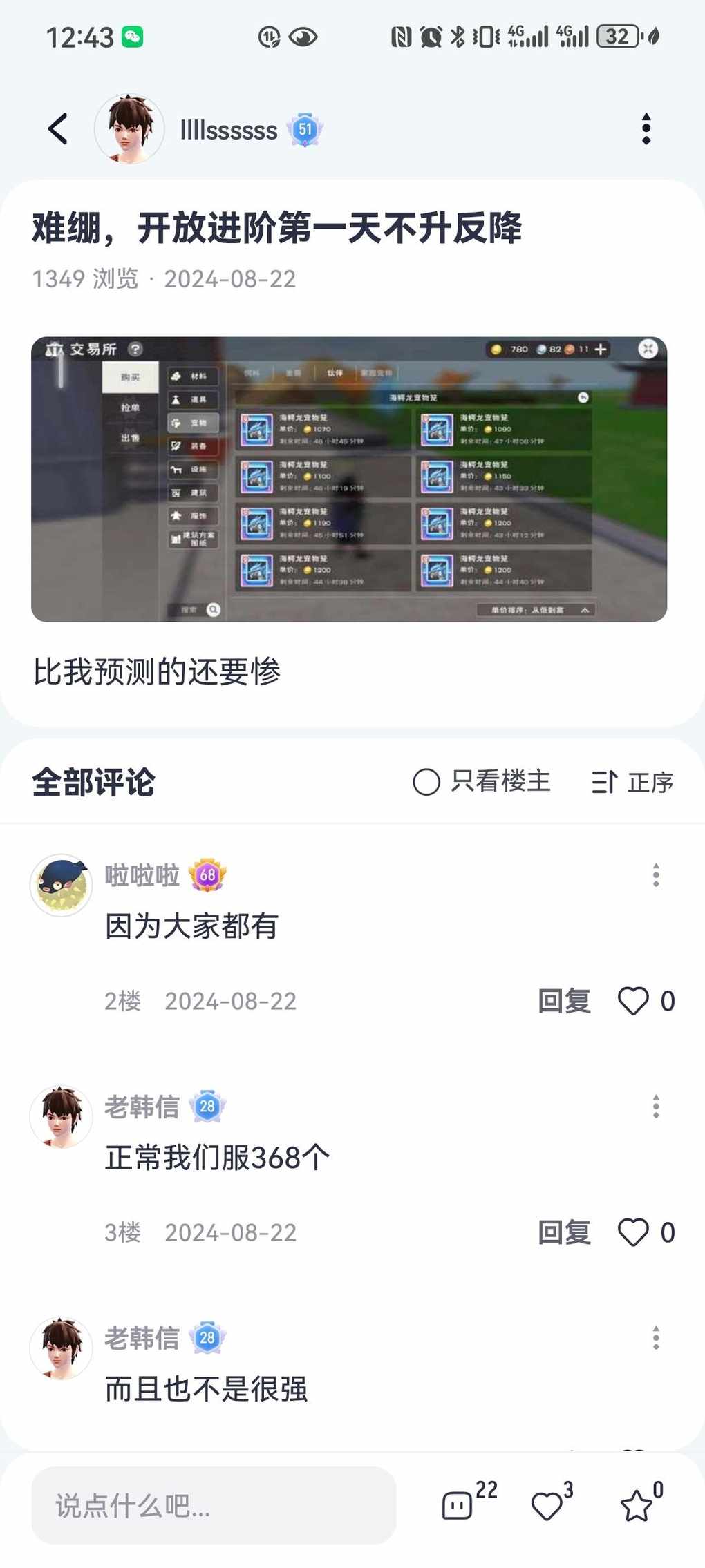The height and width of the screenshot is (1568, 705).
Task: Open author llllssssss profile avatar
Action: pos(129,129)
